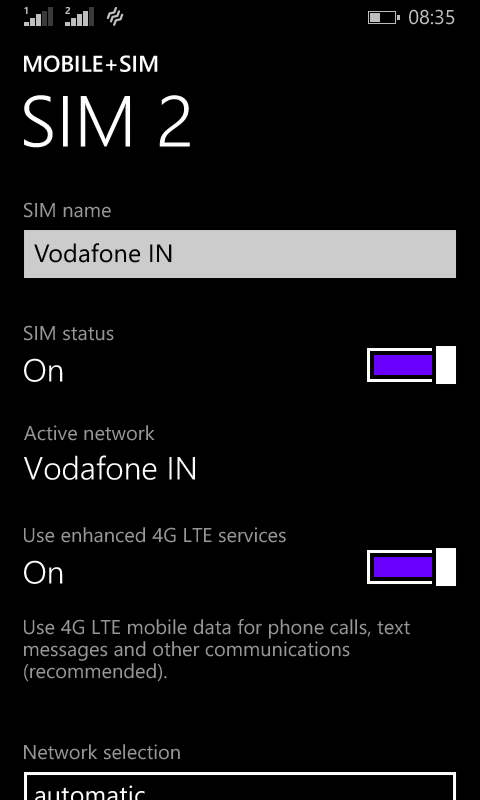
Task: Open the Network selection dropdown
Action: coord(240,786)
